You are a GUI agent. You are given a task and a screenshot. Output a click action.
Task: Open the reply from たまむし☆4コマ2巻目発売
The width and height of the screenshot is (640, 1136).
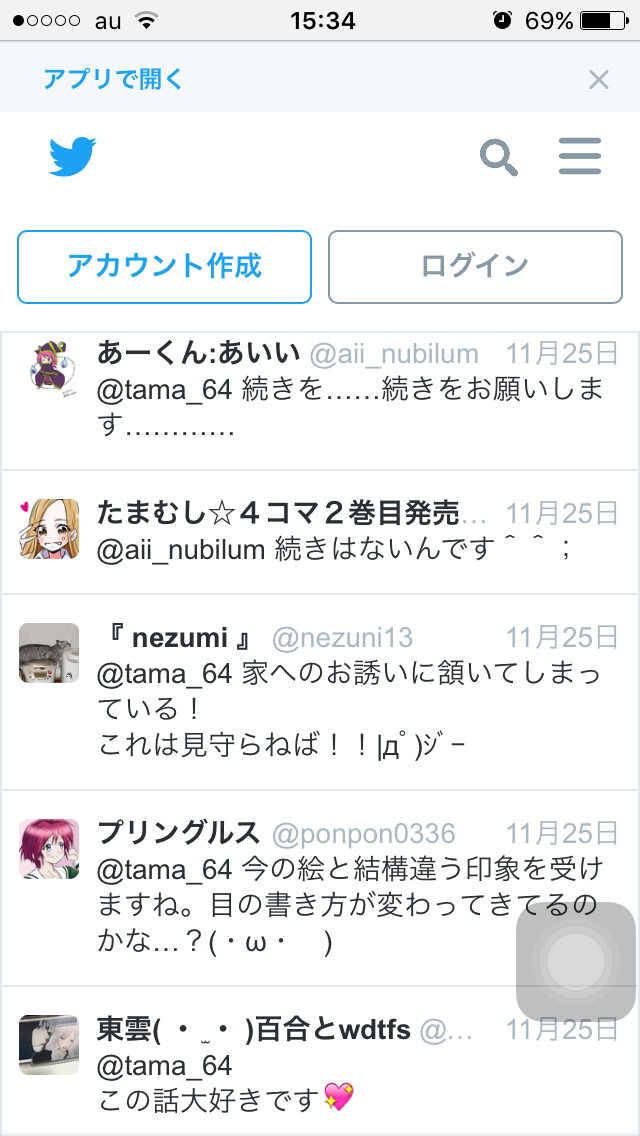pos(350,532)
